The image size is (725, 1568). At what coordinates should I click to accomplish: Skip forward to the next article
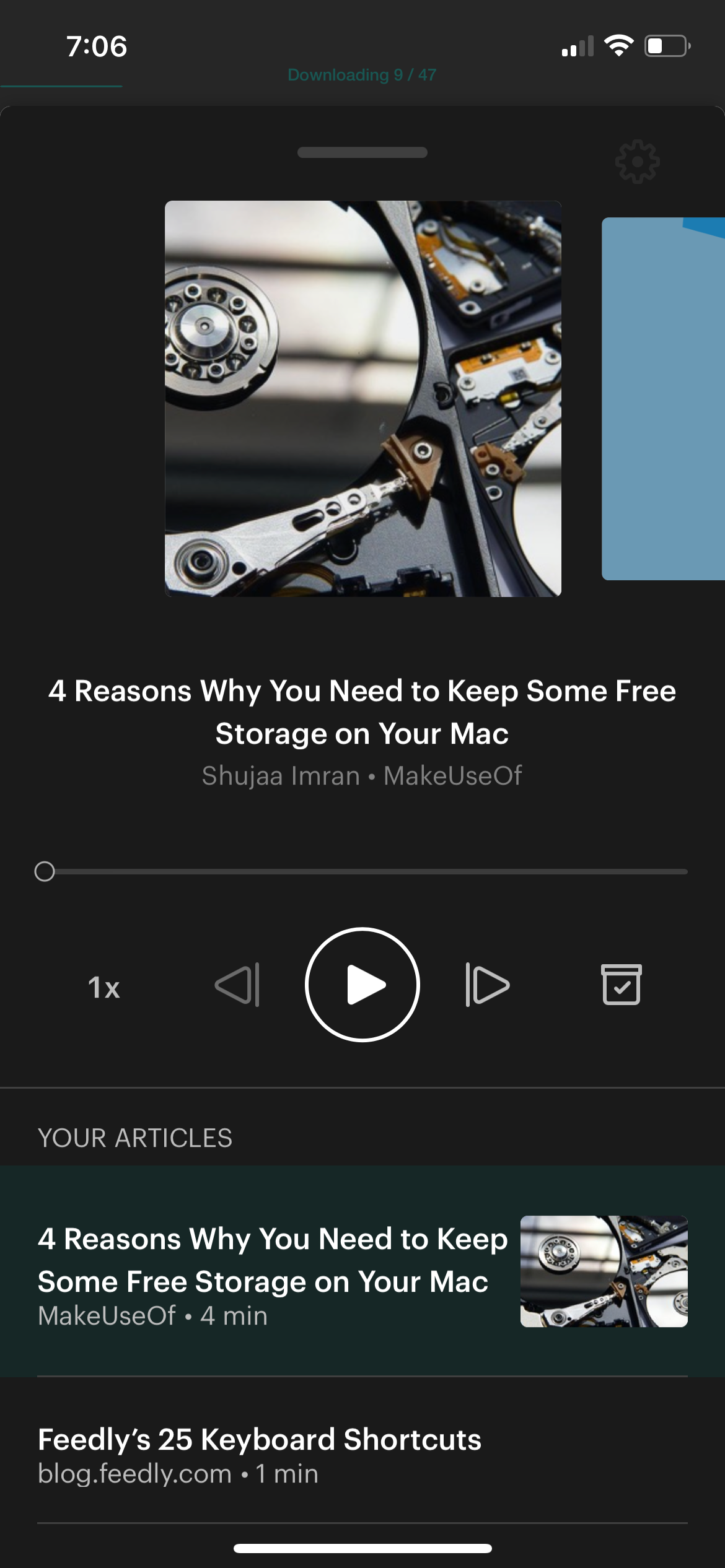point(488,985)
